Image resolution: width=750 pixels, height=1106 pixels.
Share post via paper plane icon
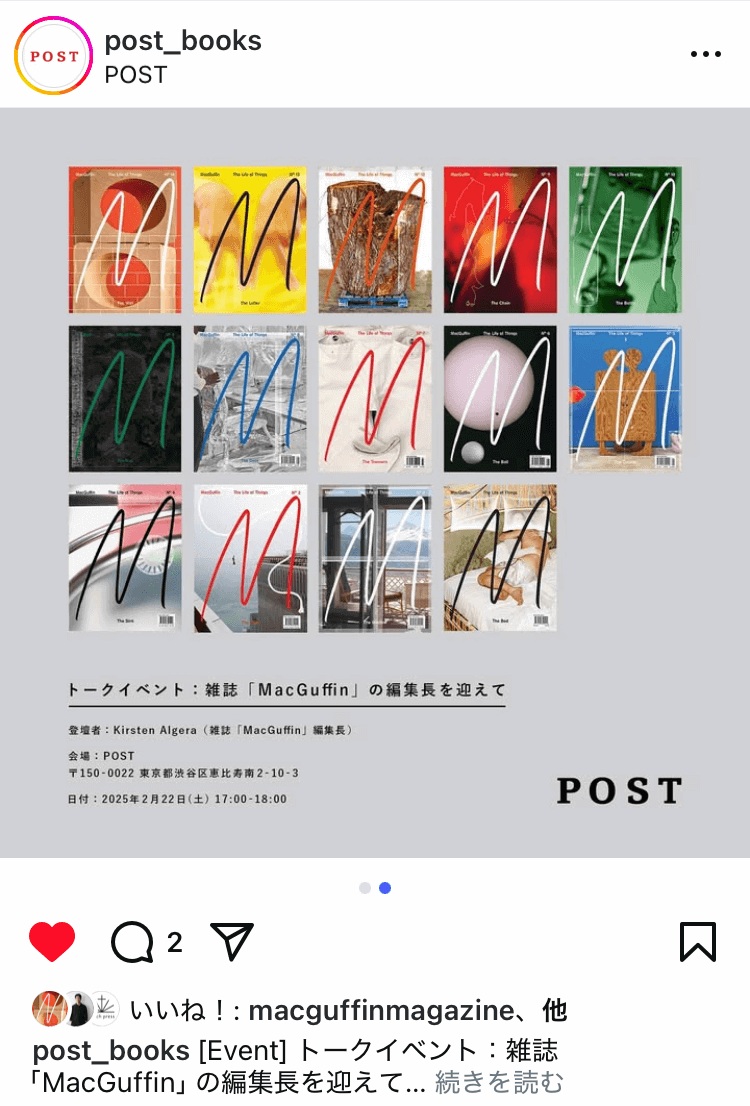tap(231, 941)
